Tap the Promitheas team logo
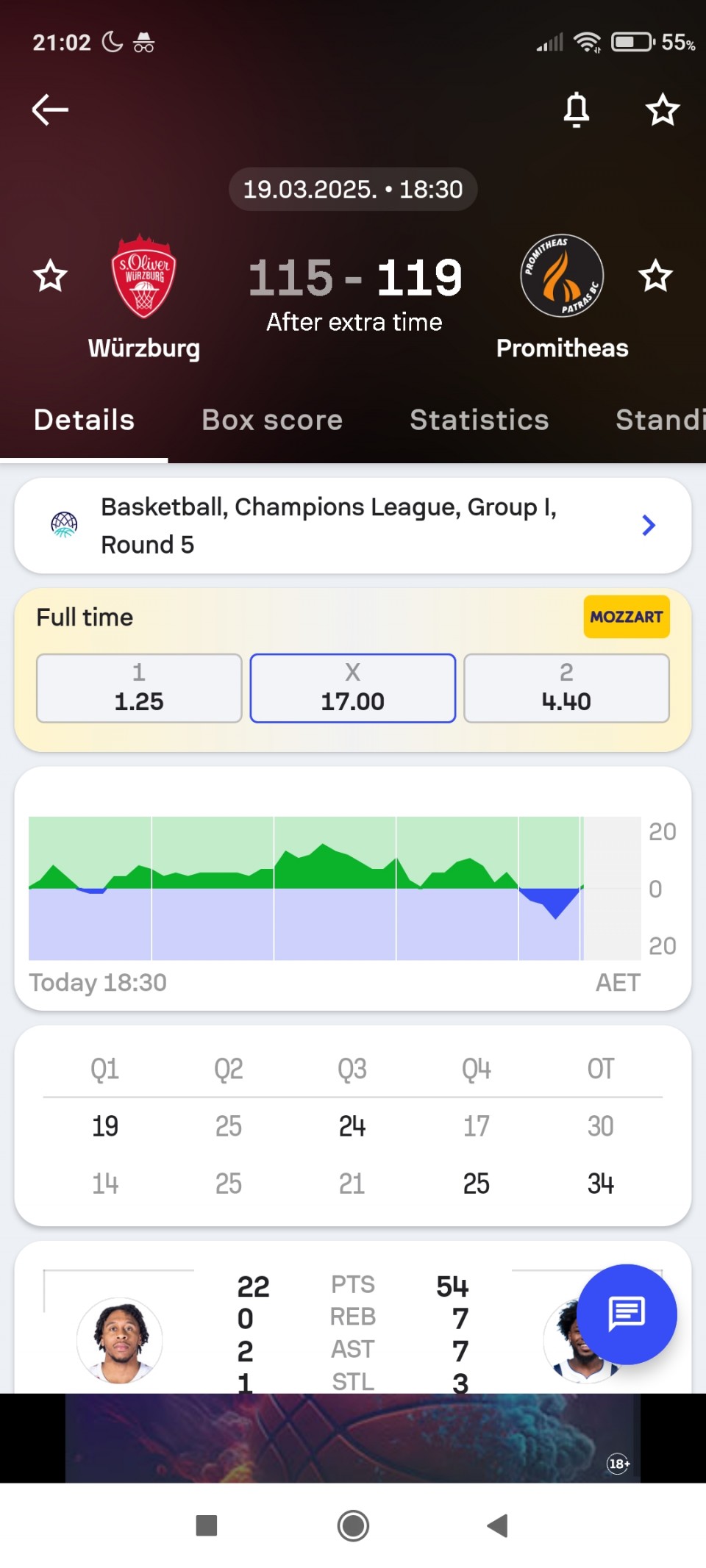This screenshot has height=1568, width=706. click(x=563, y=276)
